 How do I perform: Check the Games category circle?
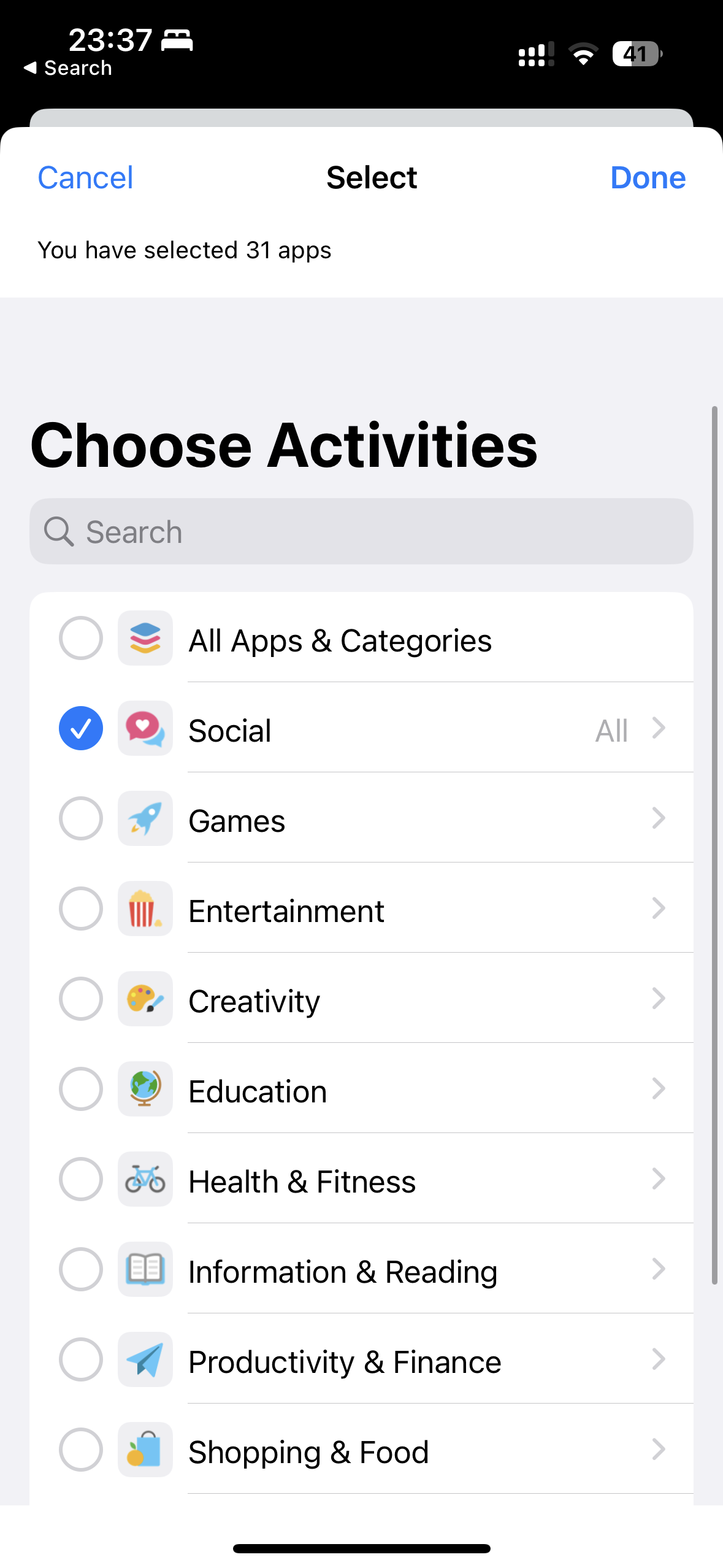tap(81, 818)
